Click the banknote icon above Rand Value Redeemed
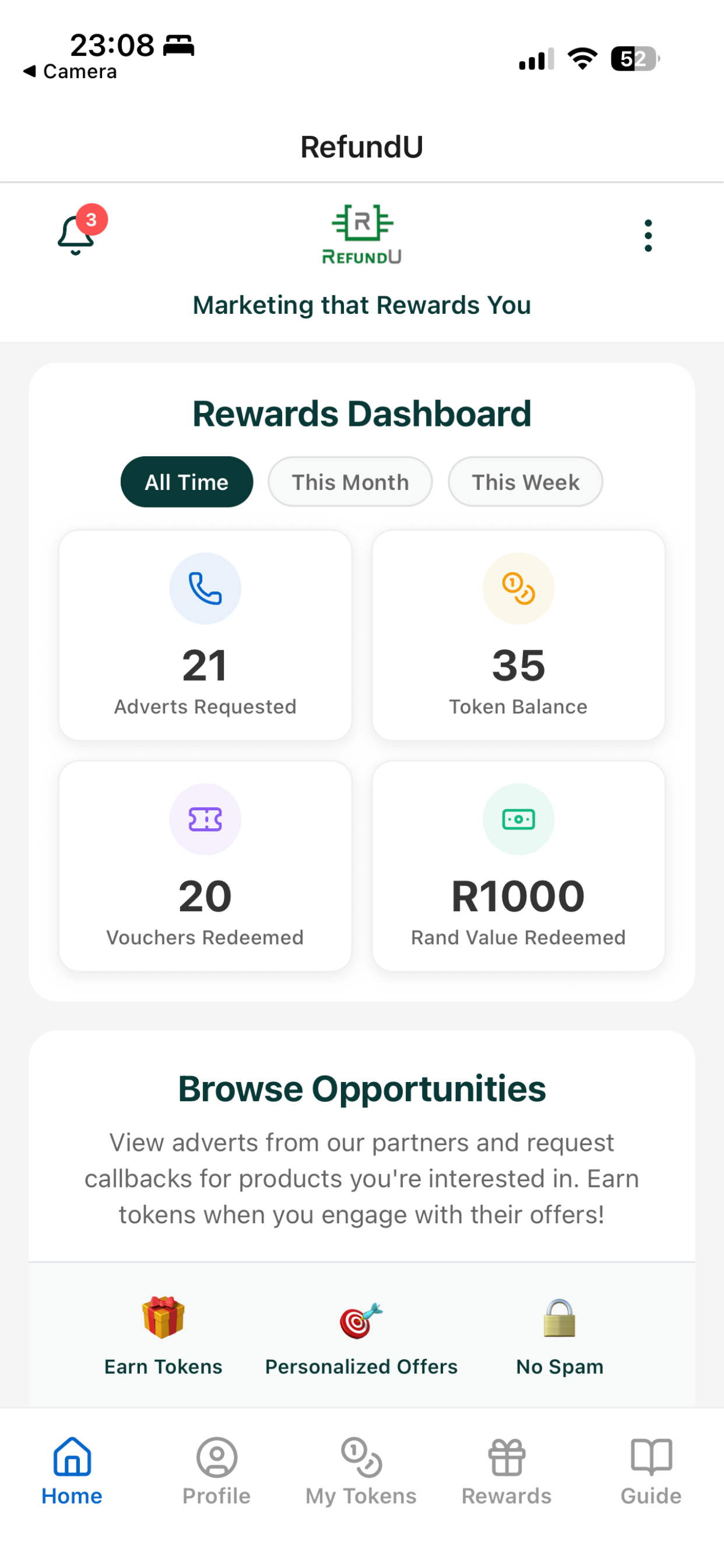Image resolution: width=724 pixels, height=1568 pixels. tap(518, 818)
